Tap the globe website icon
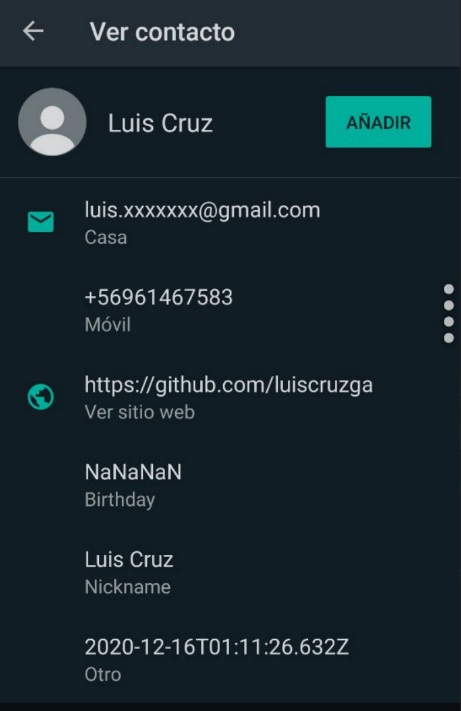This screenshot has width=461, height=711. pyautogui.click(x=41, y=397)
